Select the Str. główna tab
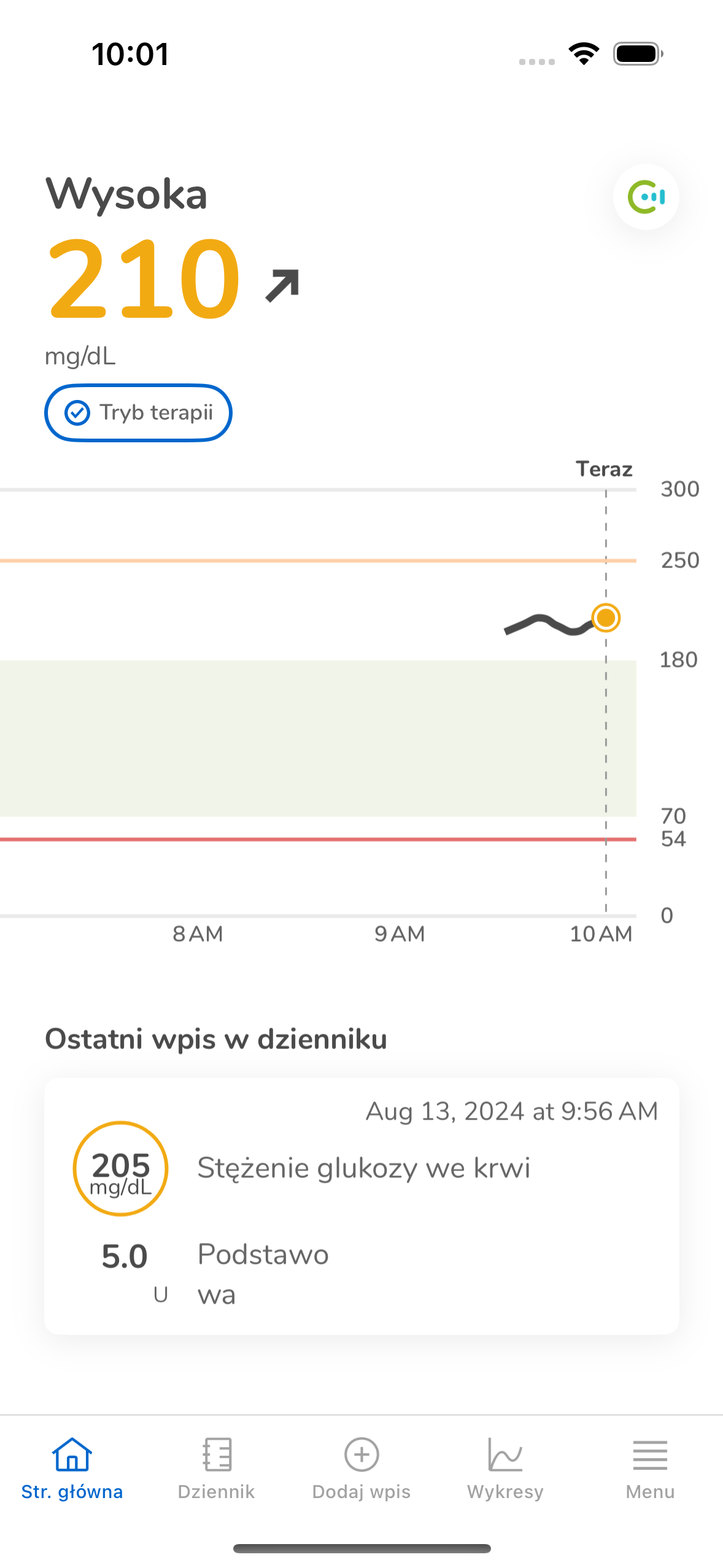Image resolution: width=723 pixels, height=1568 pixels. point(72,1469)
